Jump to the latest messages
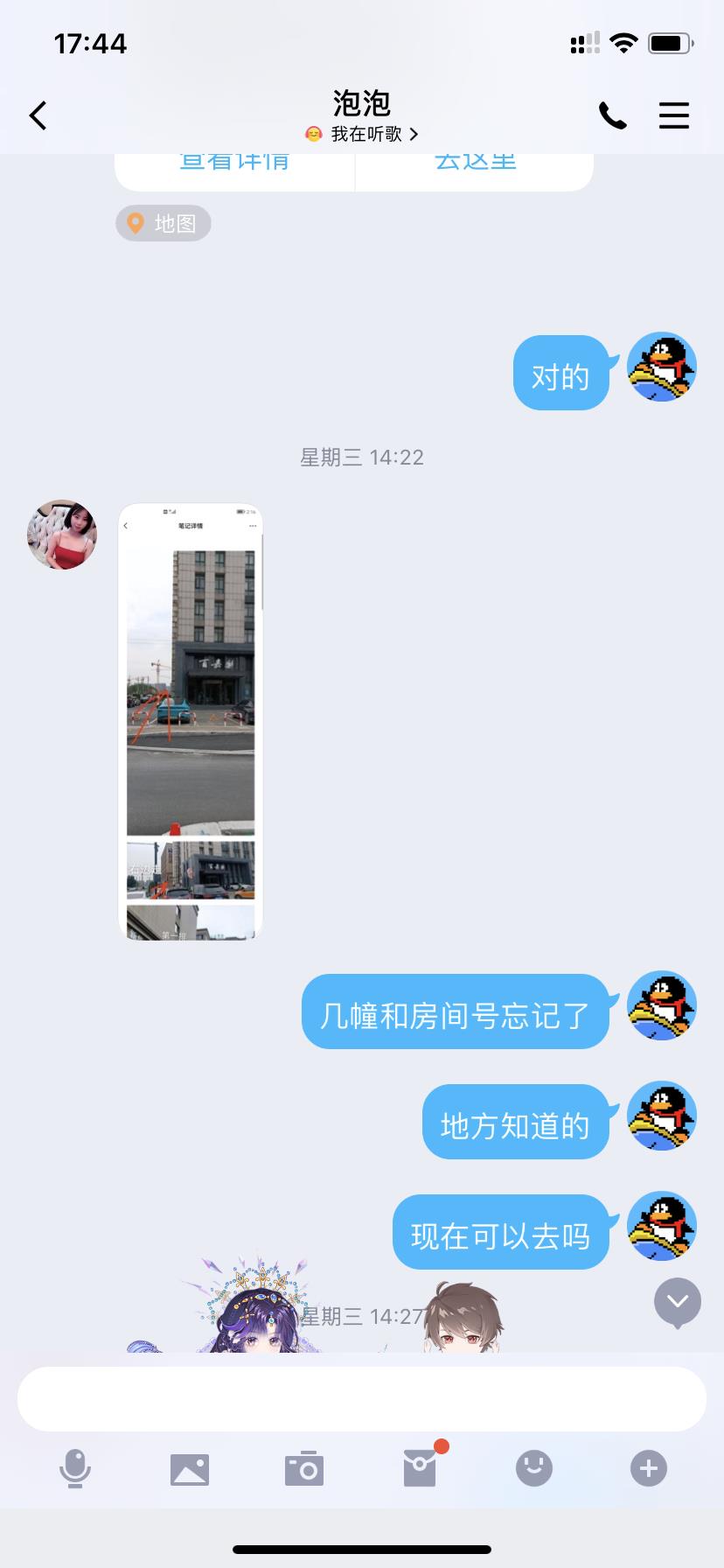This screenshot has width=724, height=1568. click(678, 1302)
